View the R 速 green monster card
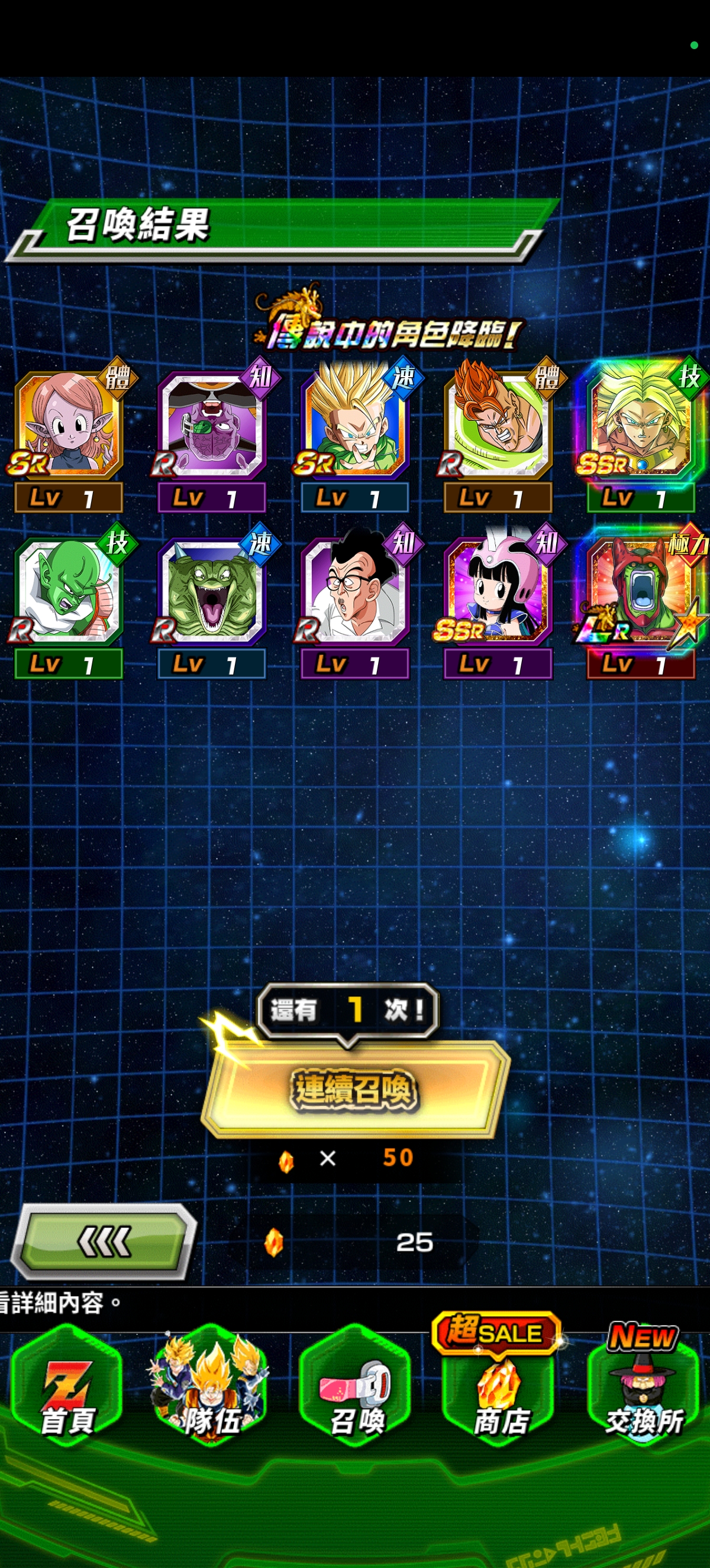 point(211,592)
